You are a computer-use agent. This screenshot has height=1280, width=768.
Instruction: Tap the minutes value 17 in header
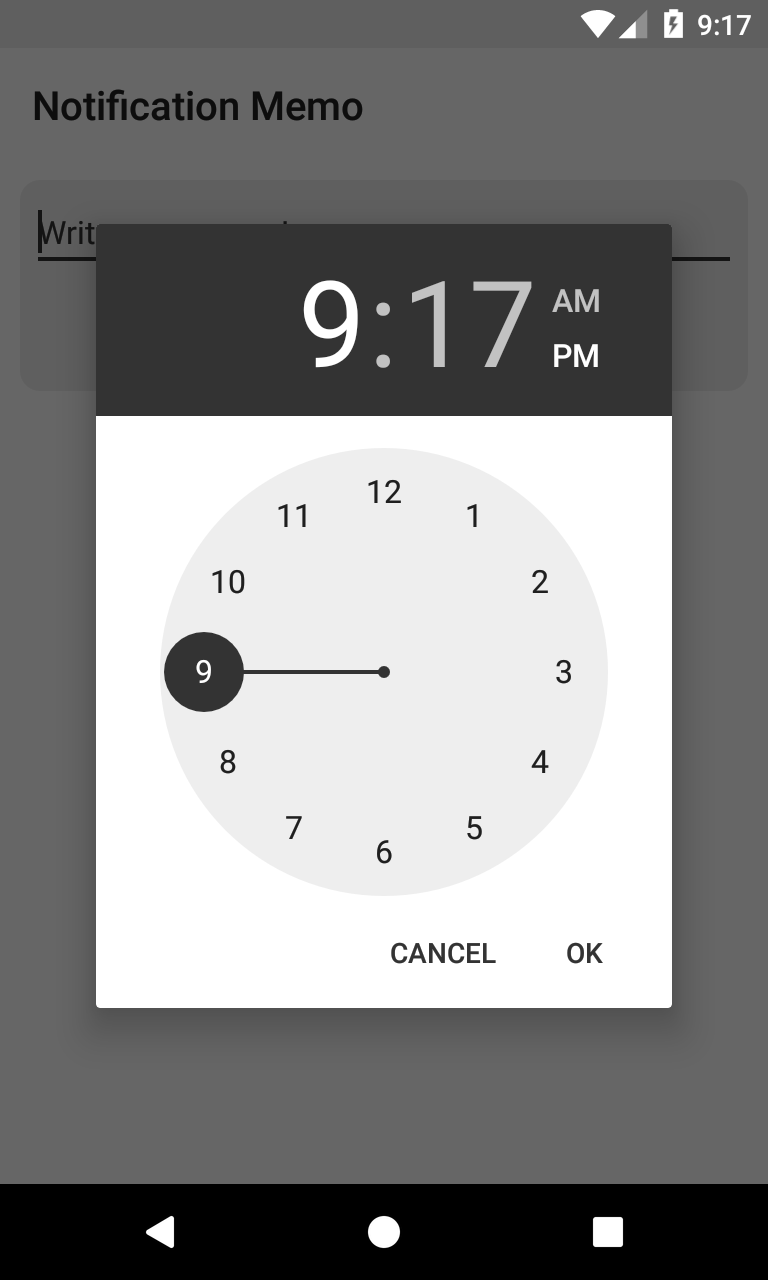470,325
